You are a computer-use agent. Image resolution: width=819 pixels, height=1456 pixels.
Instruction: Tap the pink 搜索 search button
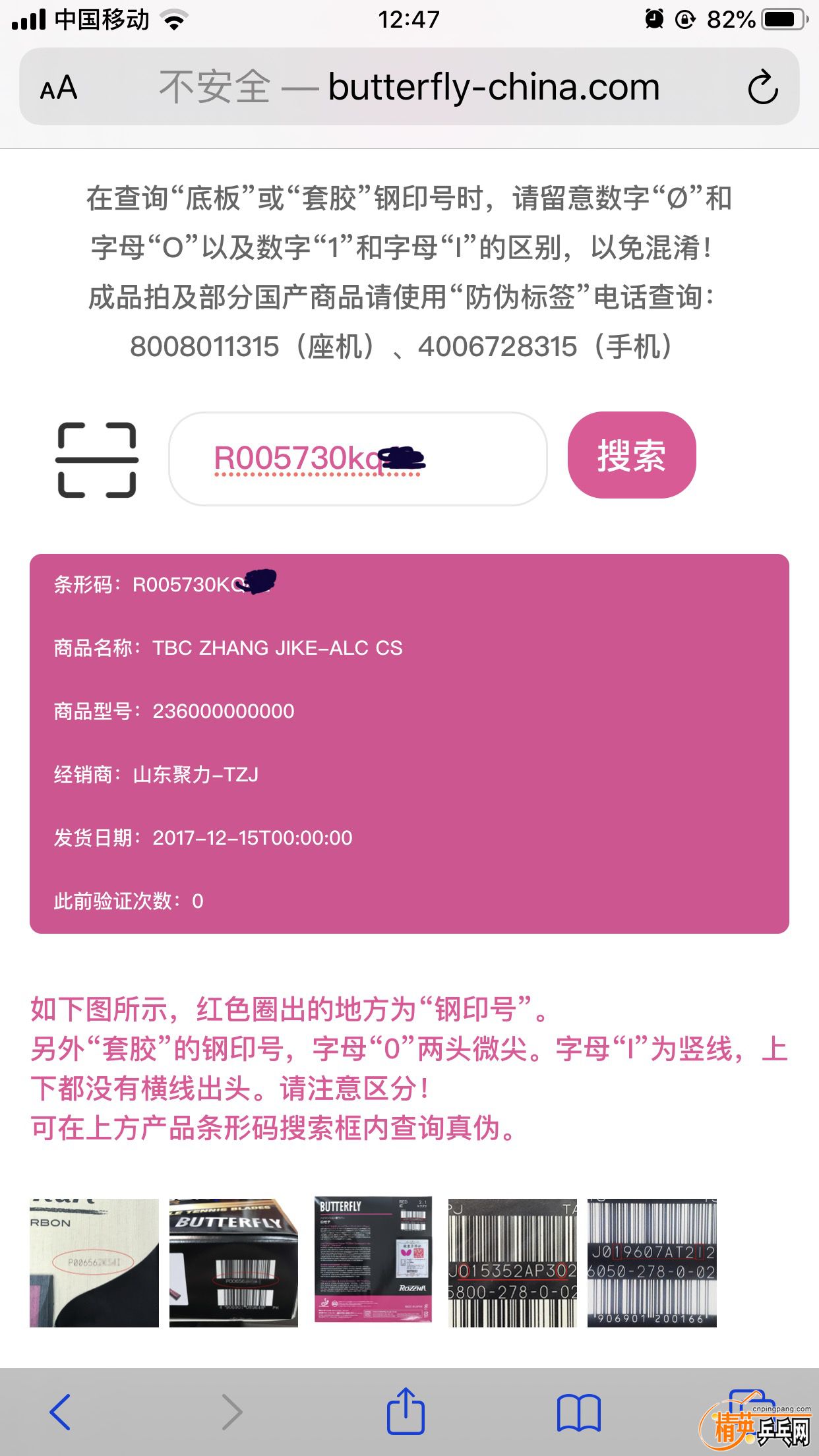(631, 455)
